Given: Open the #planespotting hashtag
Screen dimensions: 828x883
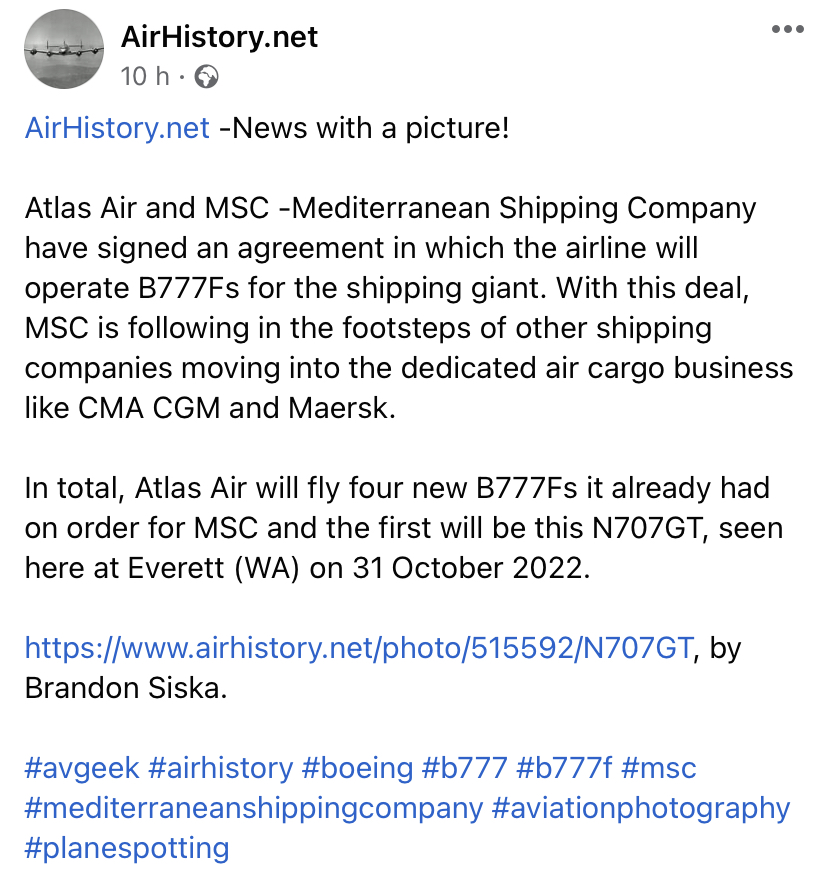Looking at the screenshot, I should tap(127, 848).
